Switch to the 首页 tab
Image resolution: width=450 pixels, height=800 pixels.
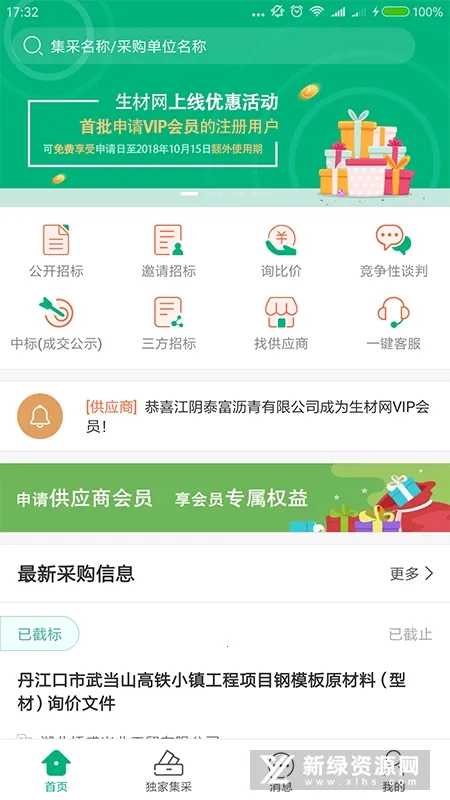click(x=56, y=770)
